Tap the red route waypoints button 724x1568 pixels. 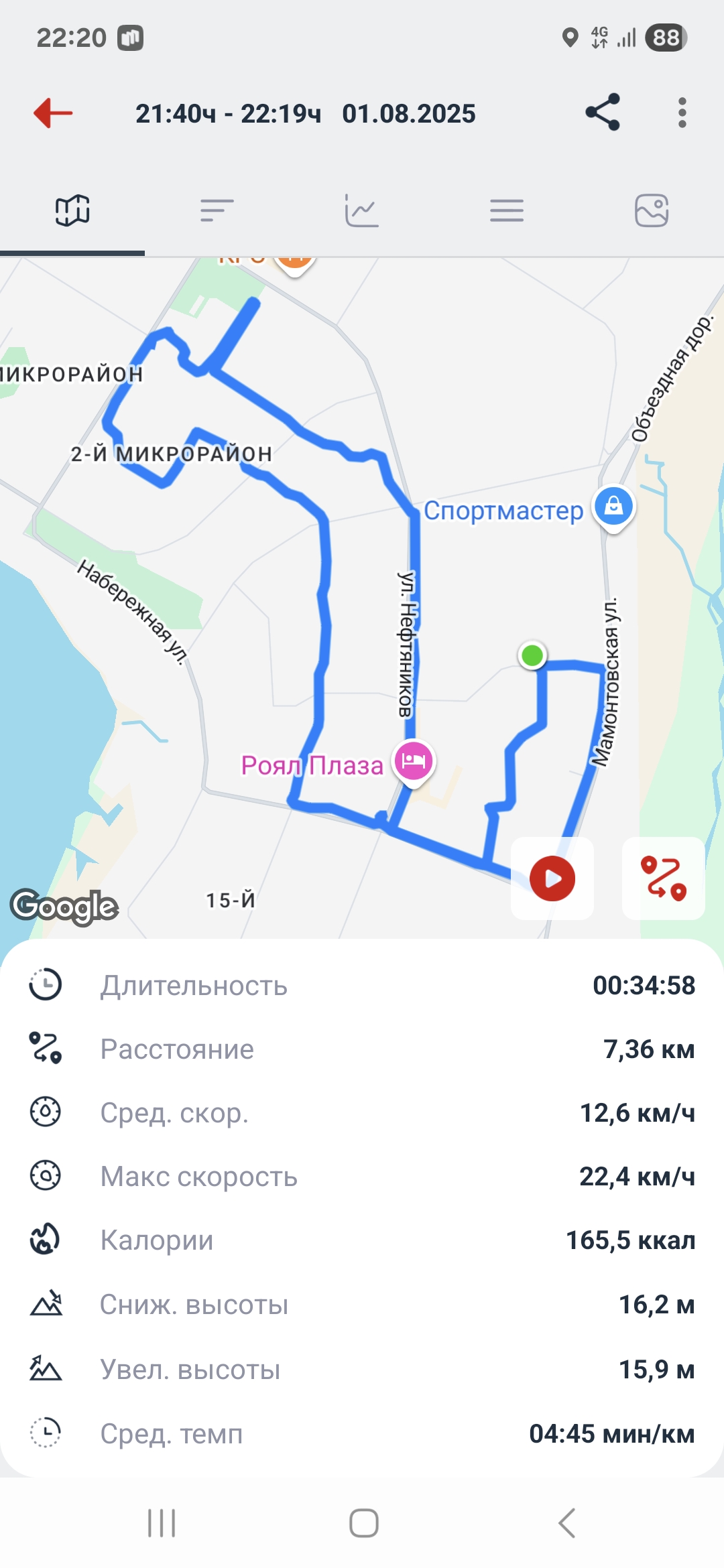pyautogui.click(x=664, y=878)
